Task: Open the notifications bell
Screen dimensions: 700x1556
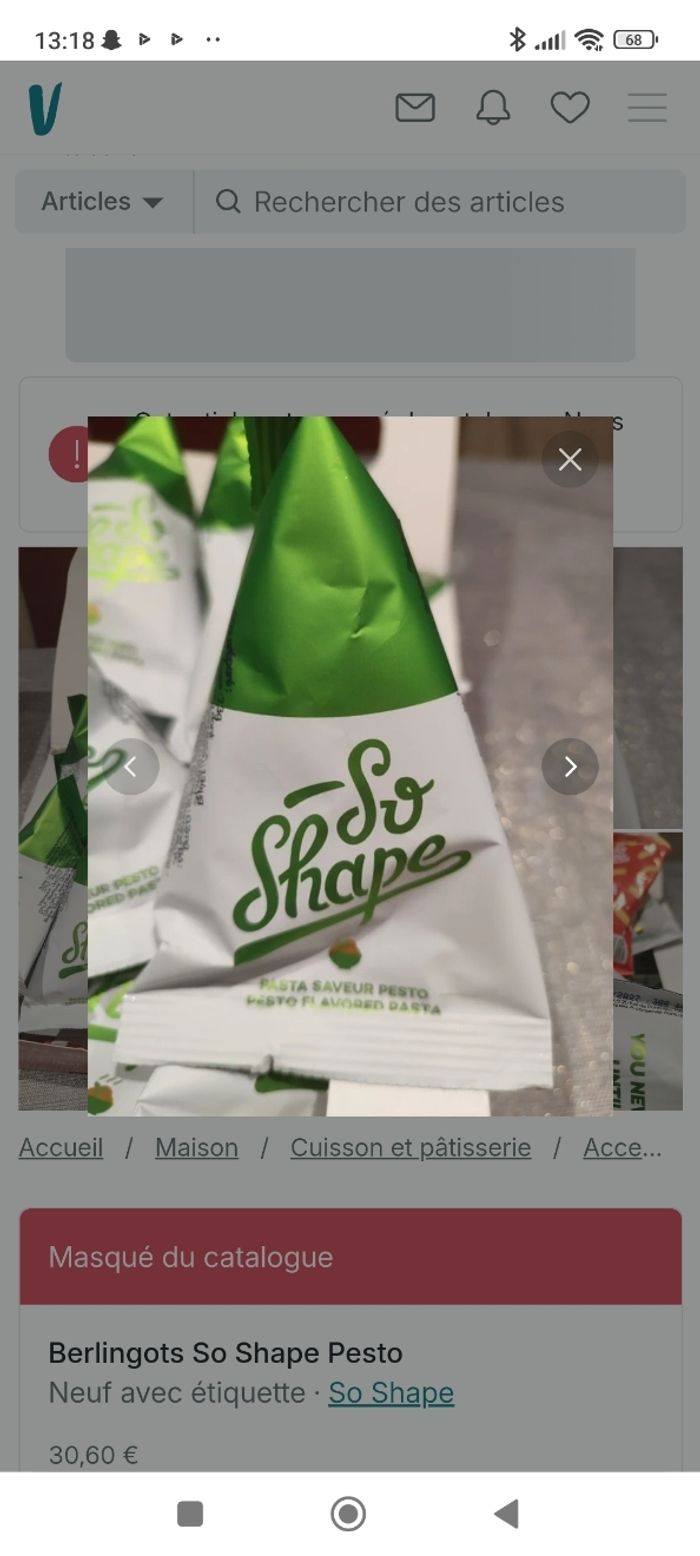Action: tap(493, 107)
